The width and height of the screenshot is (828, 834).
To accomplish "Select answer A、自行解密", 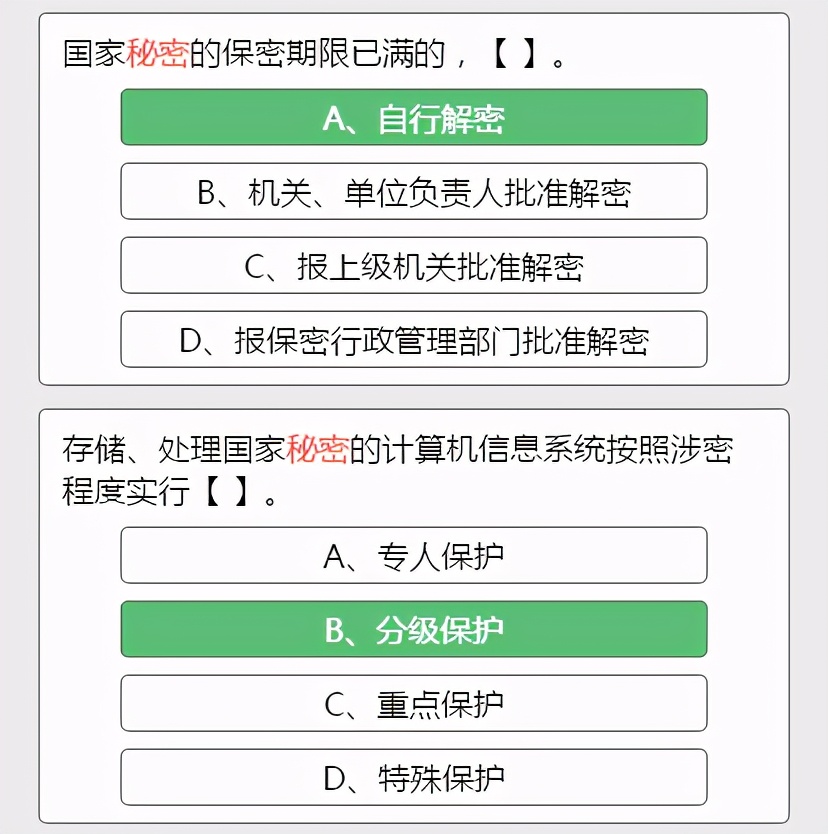I will coord(413,118).
